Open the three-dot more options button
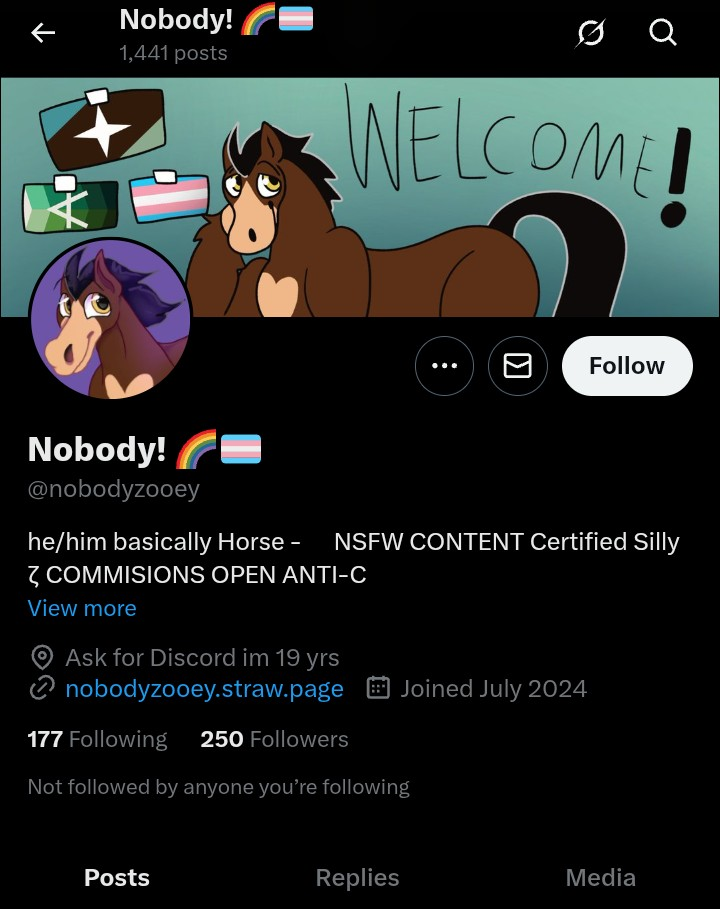The width and height of the screenshot is (720, 909). [x=444, y=366]
